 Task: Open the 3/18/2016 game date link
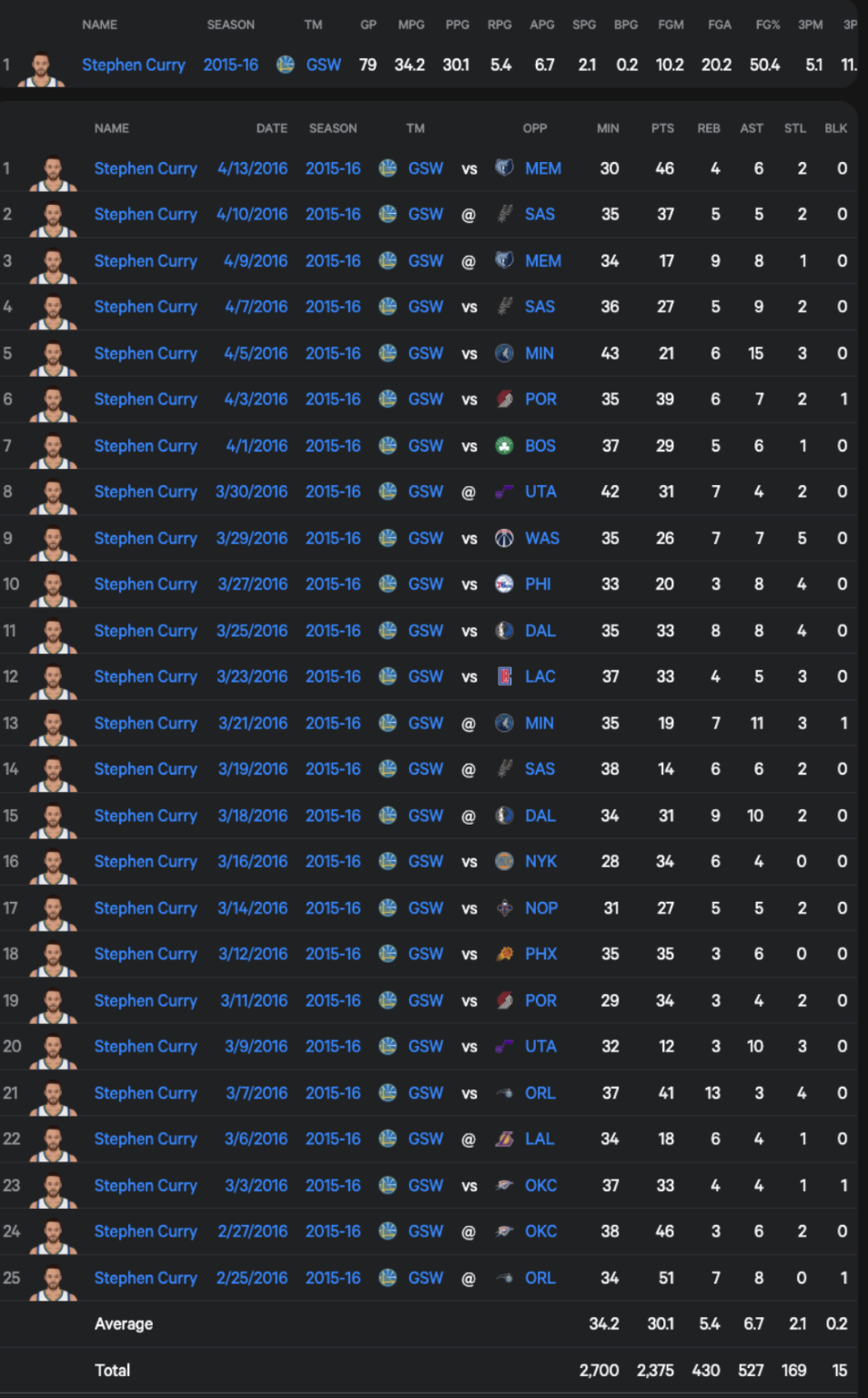tap(252, 815)
